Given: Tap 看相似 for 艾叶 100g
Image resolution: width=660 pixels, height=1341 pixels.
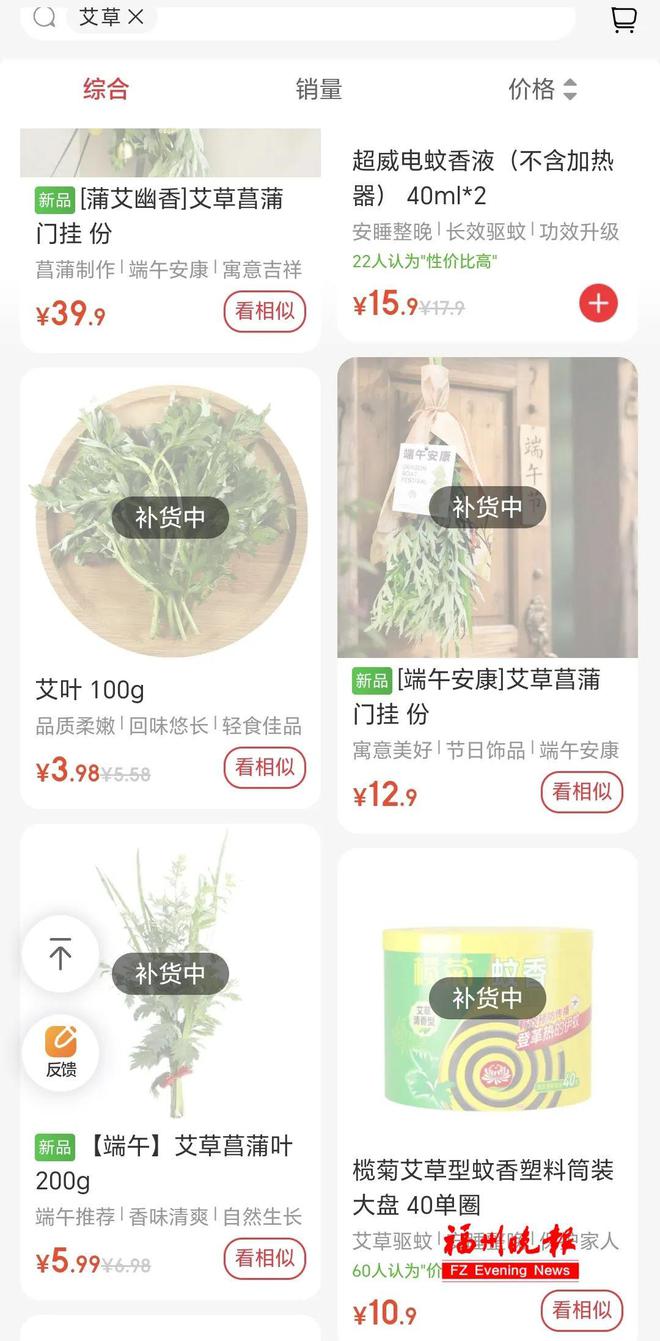Looking at the screenshot, I should pos(265,767).
